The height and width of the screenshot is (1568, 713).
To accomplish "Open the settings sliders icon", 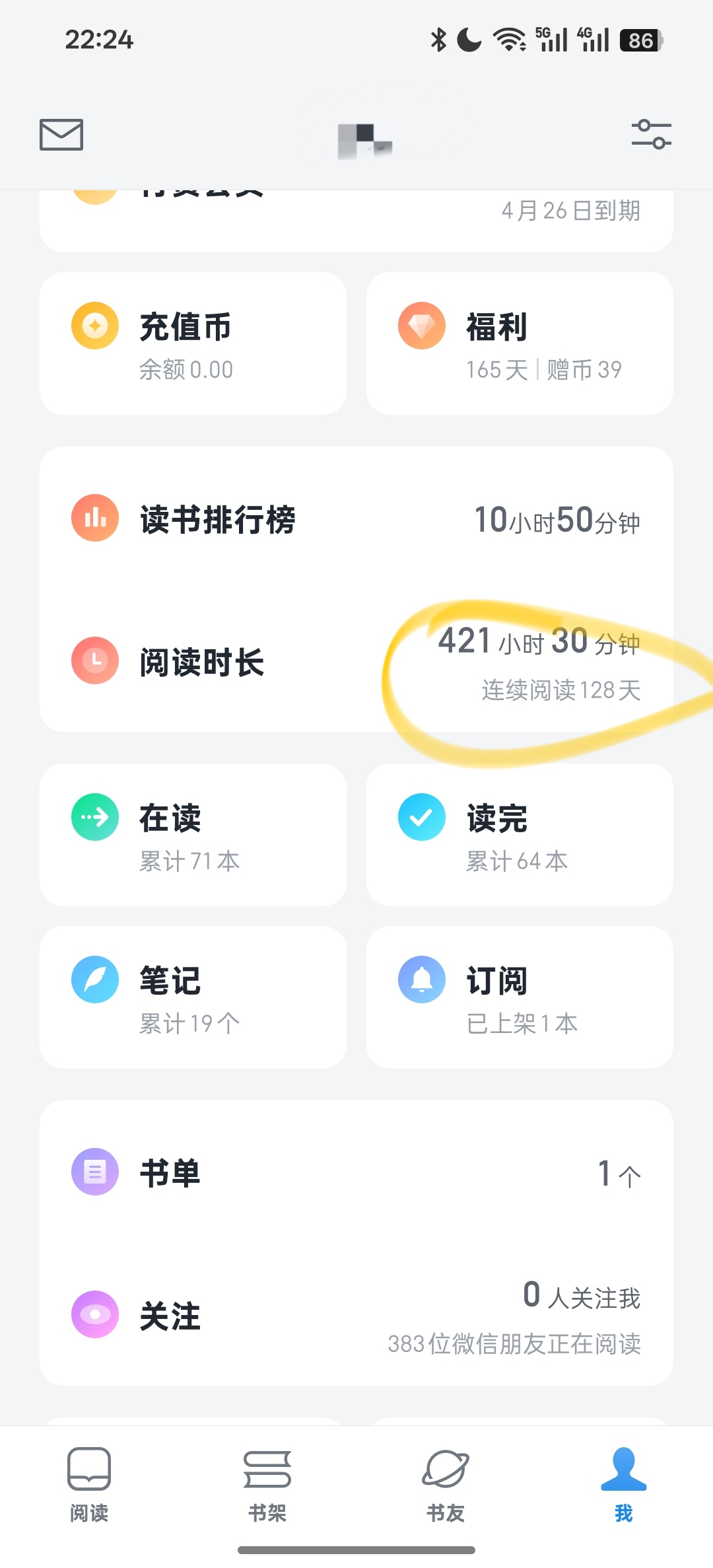I will pyautogui.click(x=651, y=134).
